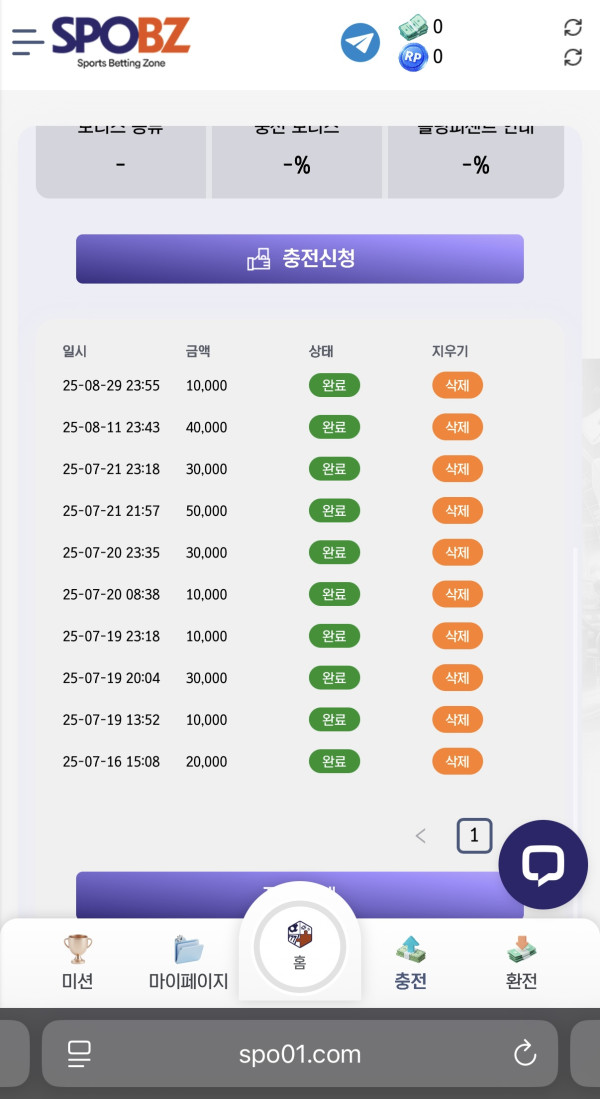
Task: Refresh the RP points balance
Action: [x=573, y=57]
